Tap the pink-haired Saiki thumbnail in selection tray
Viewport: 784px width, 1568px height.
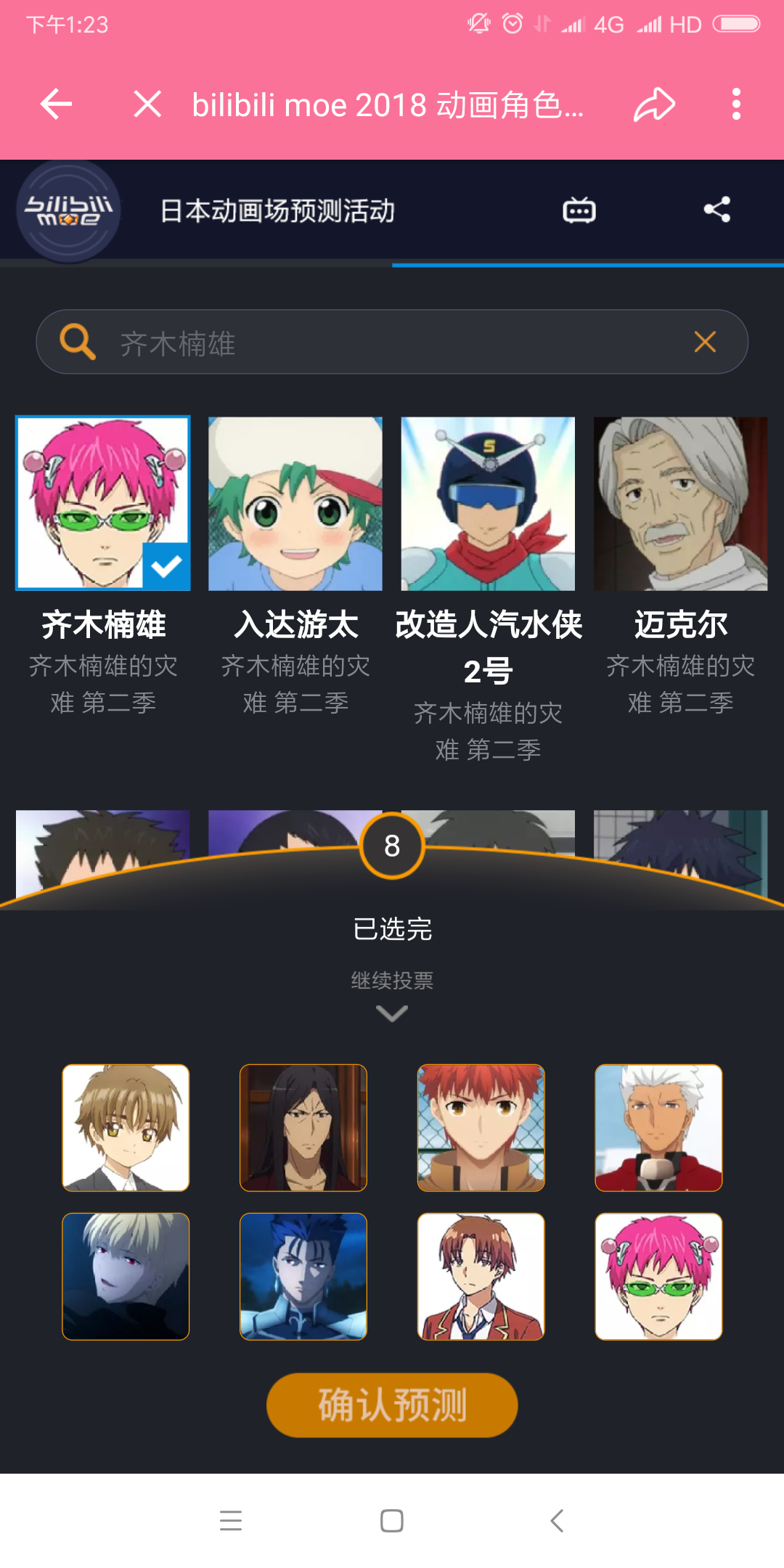click(x=658, y=1275)
